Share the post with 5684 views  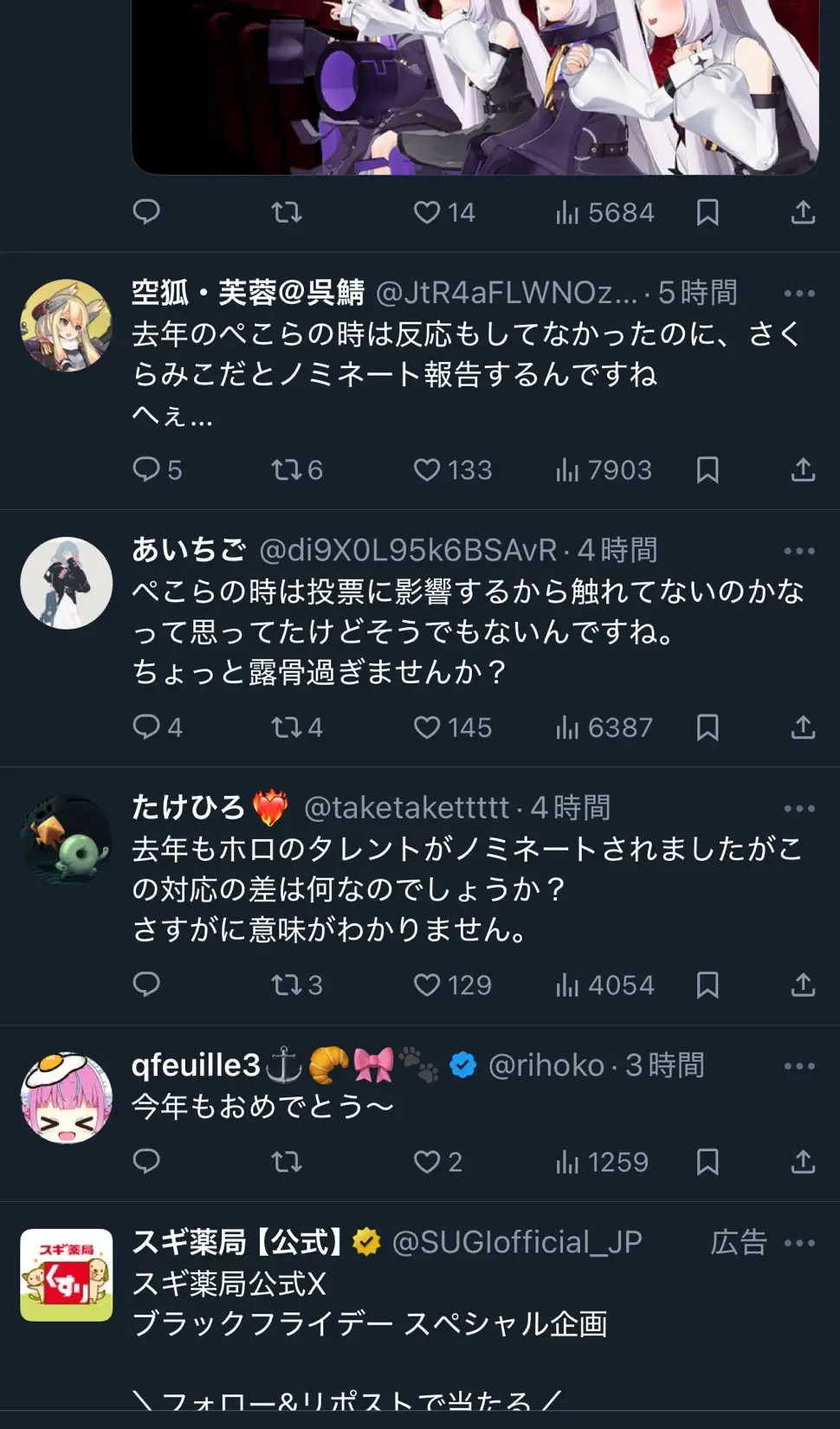[803, 213]
